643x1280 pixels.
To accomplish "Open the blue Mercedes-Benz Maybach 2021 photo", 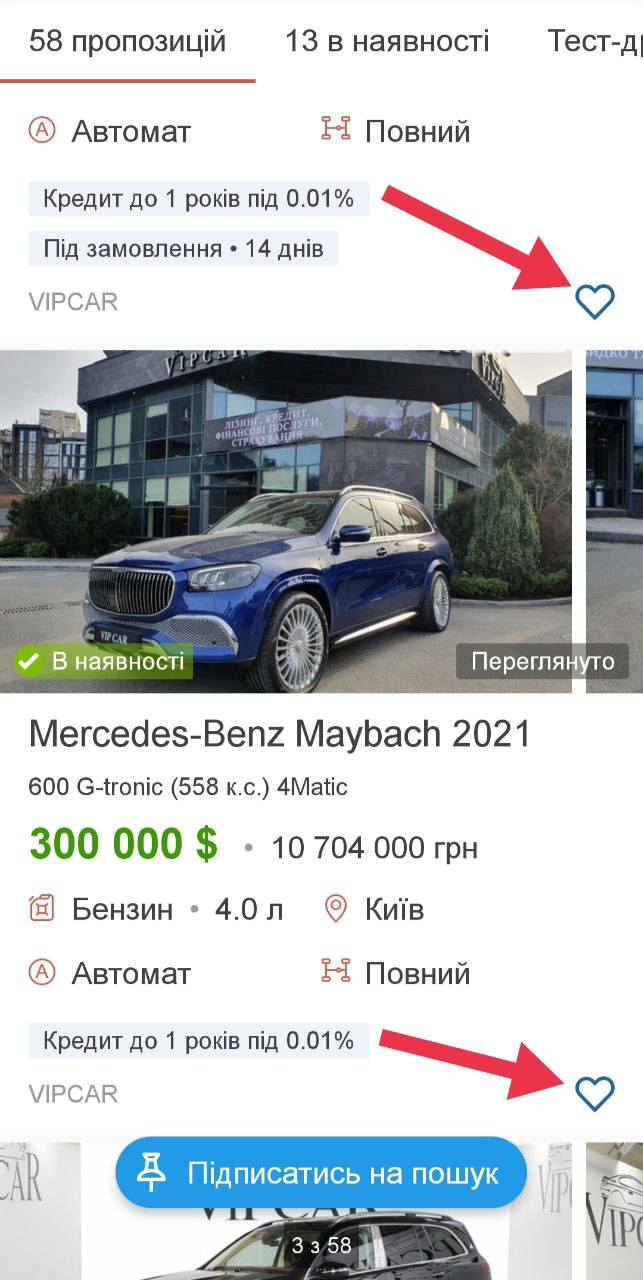I will [x=285, y=520].
